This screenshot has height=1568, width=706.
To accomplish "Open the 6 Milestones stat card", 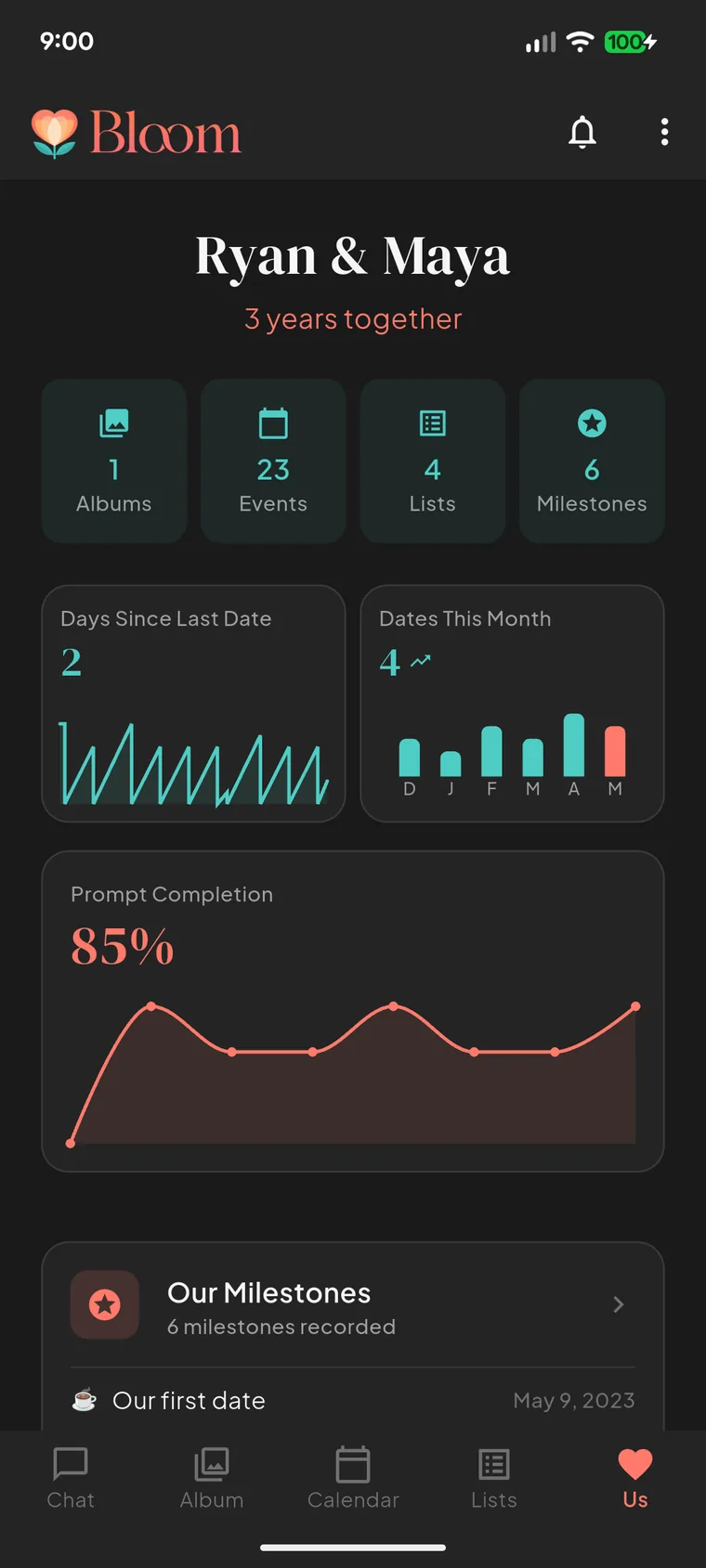I will 592,460.
